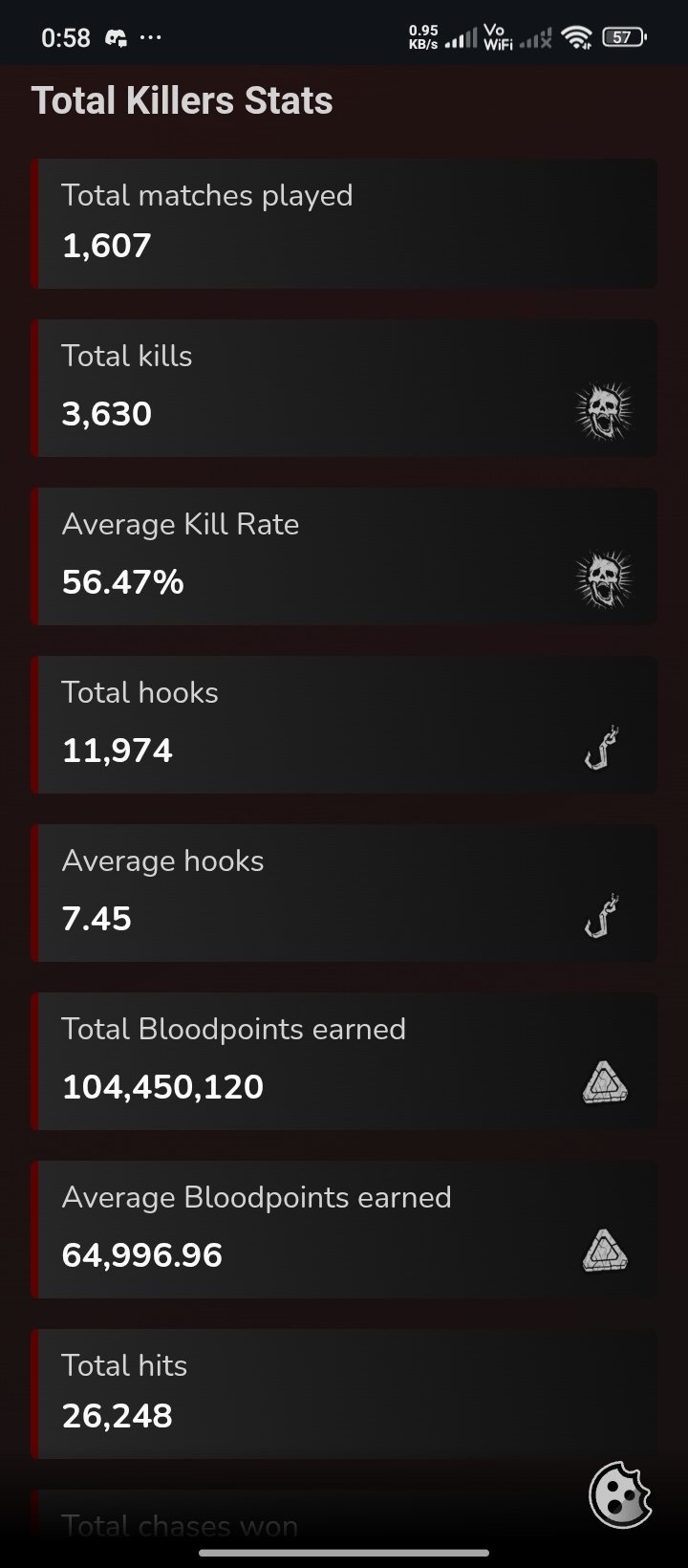
Task: Tap the Discord icon in the status bar
Action: point(117,36)
